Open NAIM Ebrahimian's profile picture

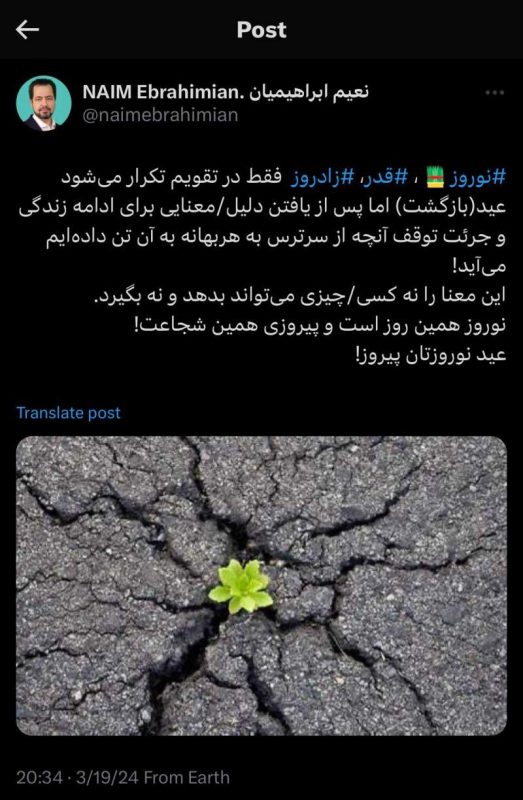[44, 104]
